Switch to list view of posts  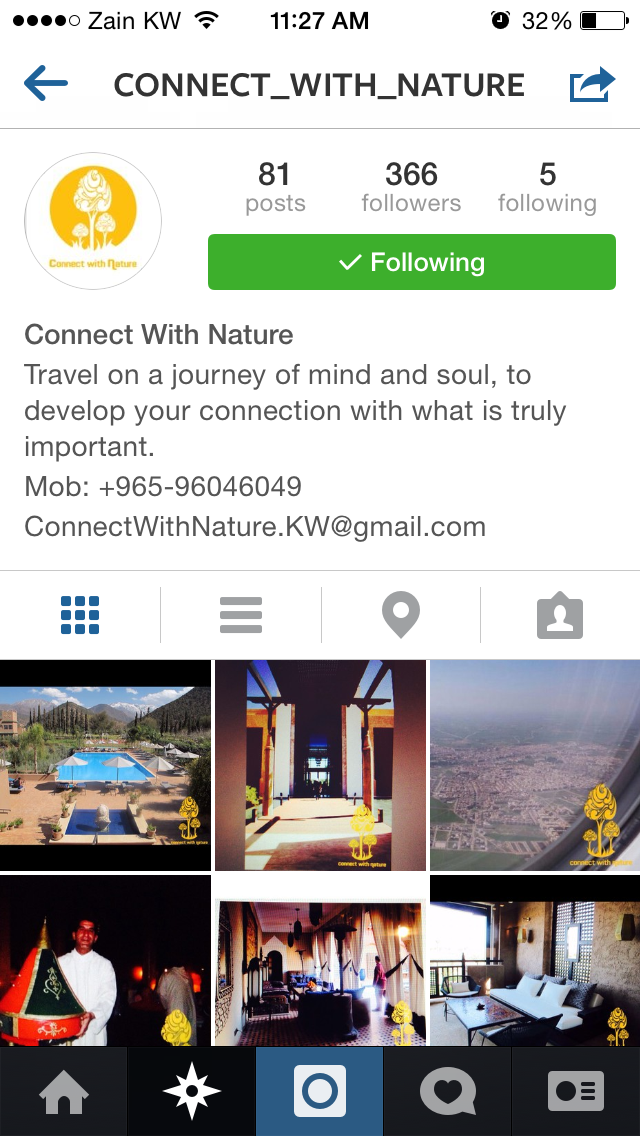(241, 615)
